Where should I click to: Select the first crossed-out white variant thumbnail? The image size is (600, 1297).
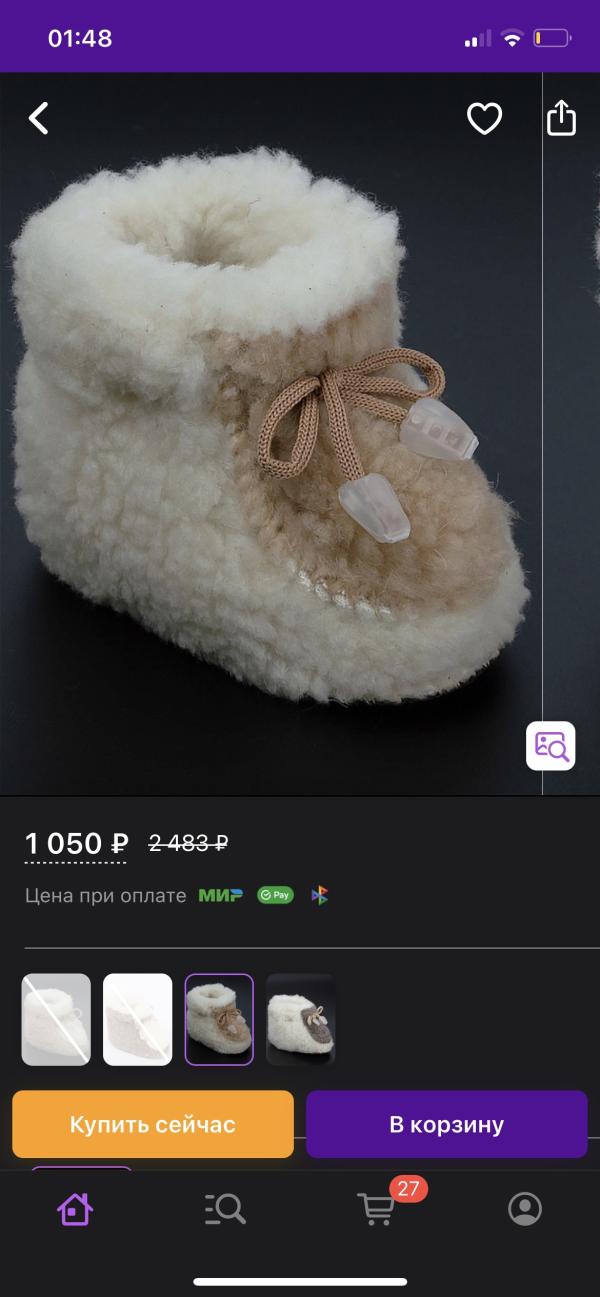point(56,1019)
